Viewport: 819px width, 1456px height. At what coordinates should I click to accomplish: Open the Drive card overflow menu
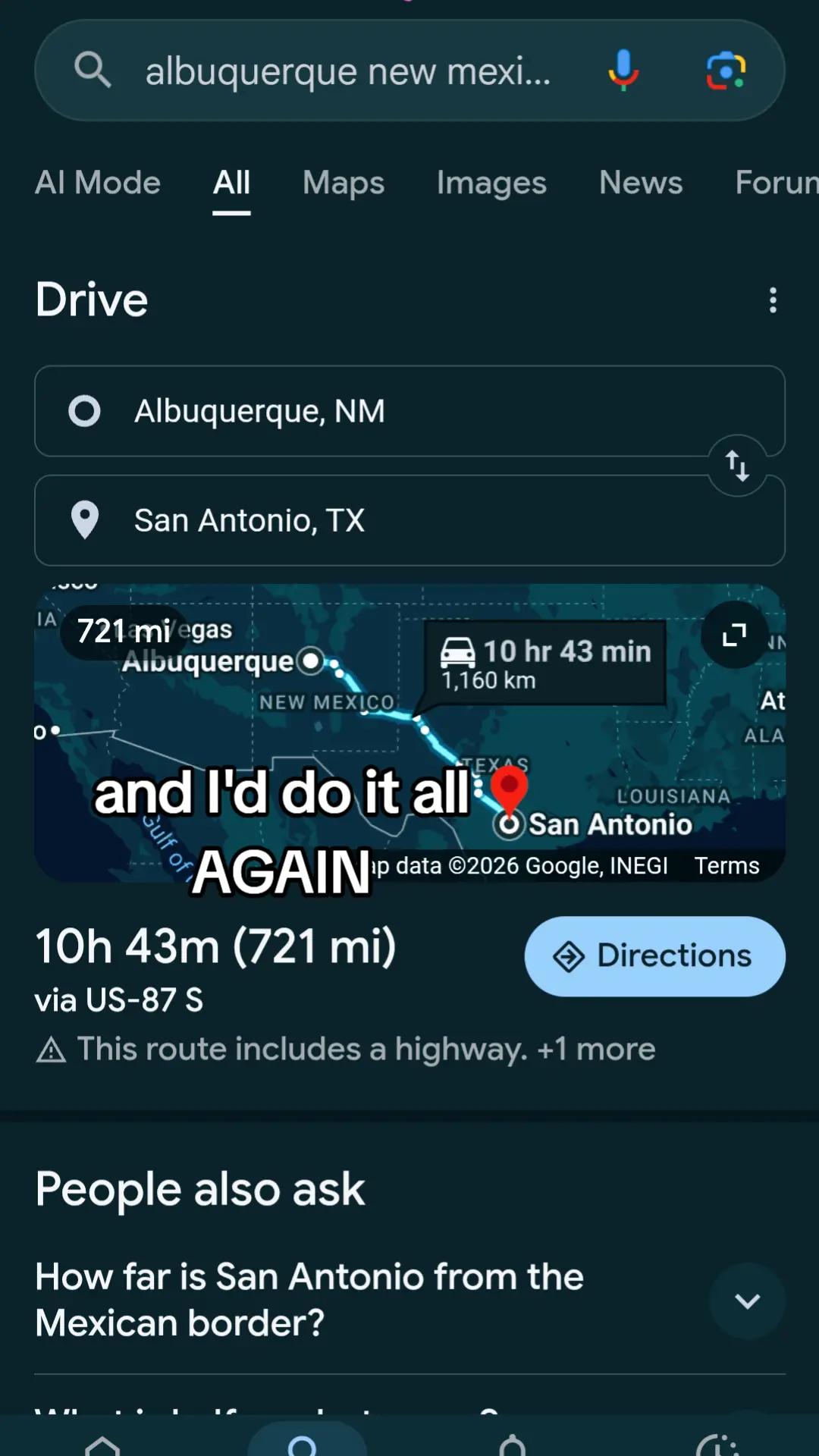click(773, 300)
